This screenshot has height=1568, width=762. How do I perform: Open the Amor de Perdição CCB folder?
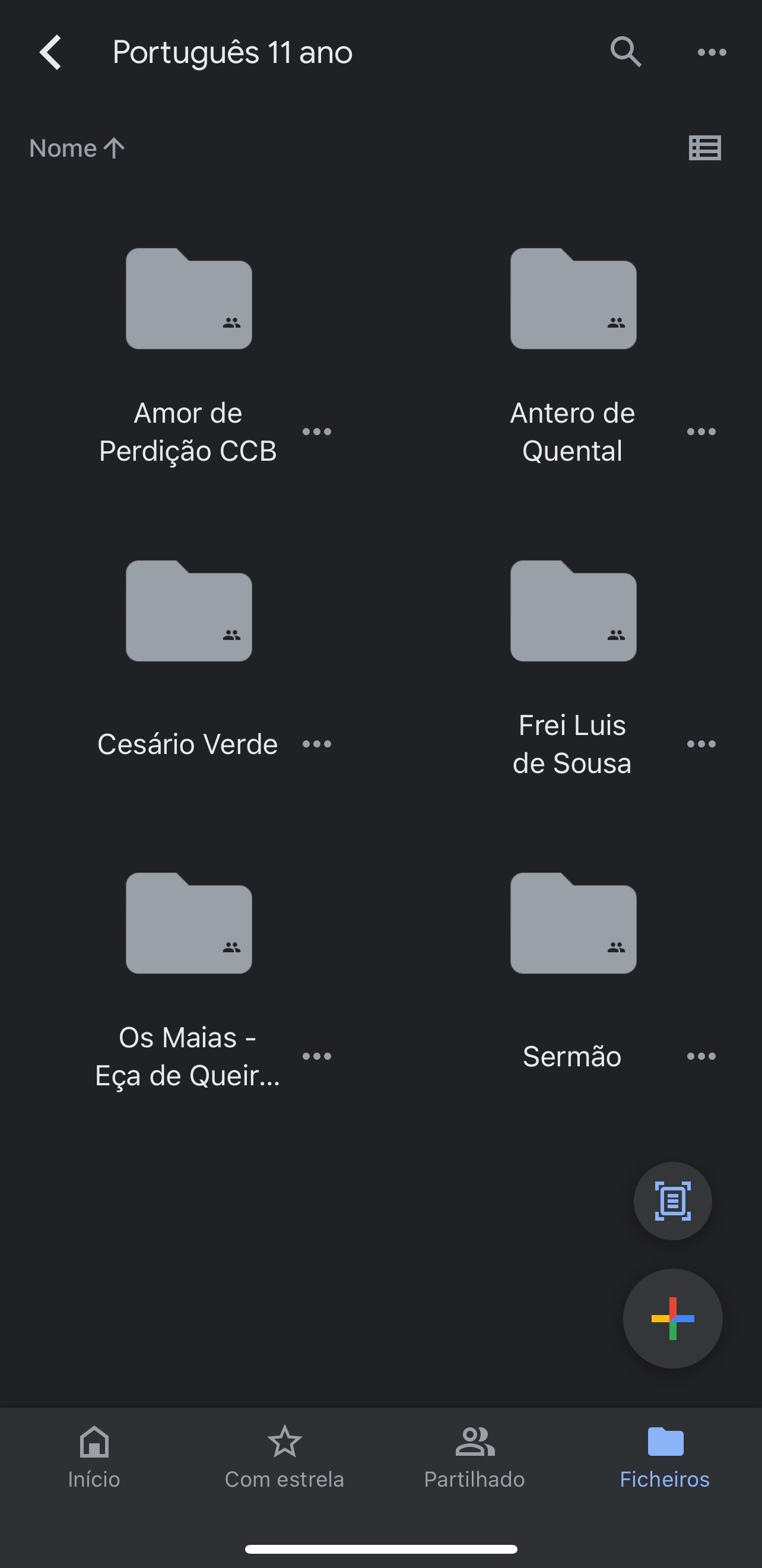click(189, 299)
